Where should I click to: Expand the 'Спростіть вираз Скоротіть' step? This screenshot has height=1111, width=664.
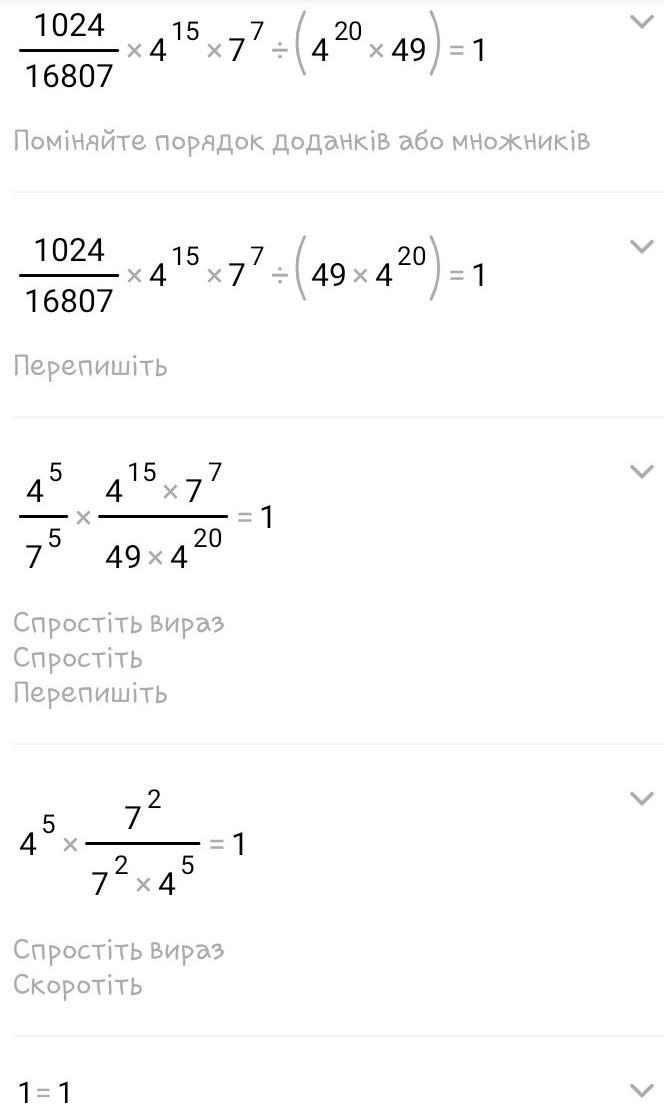click(x=641, y=797)
